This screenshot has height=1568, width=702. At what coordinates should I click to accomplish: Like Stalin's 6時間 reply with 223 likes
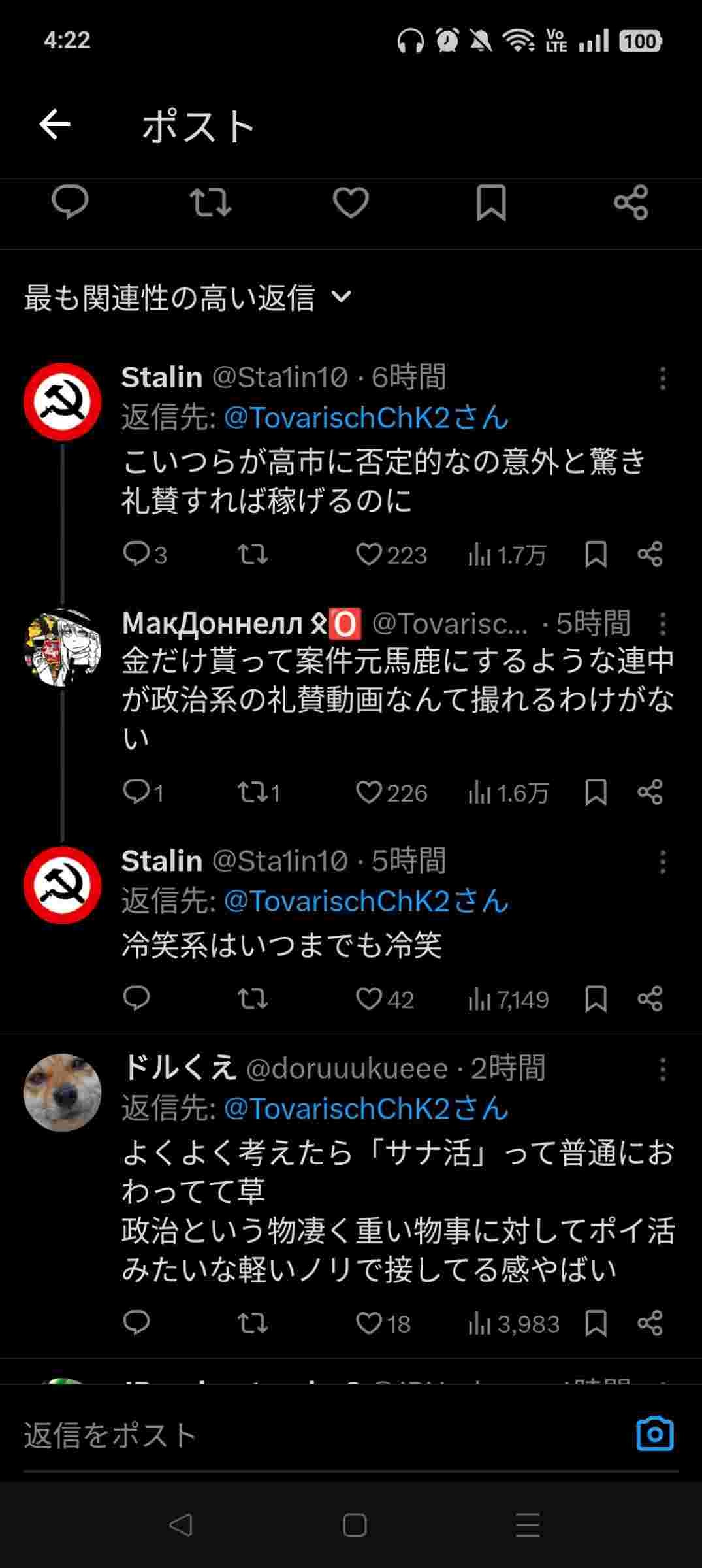pyautogui.click(x=369, y=555)
